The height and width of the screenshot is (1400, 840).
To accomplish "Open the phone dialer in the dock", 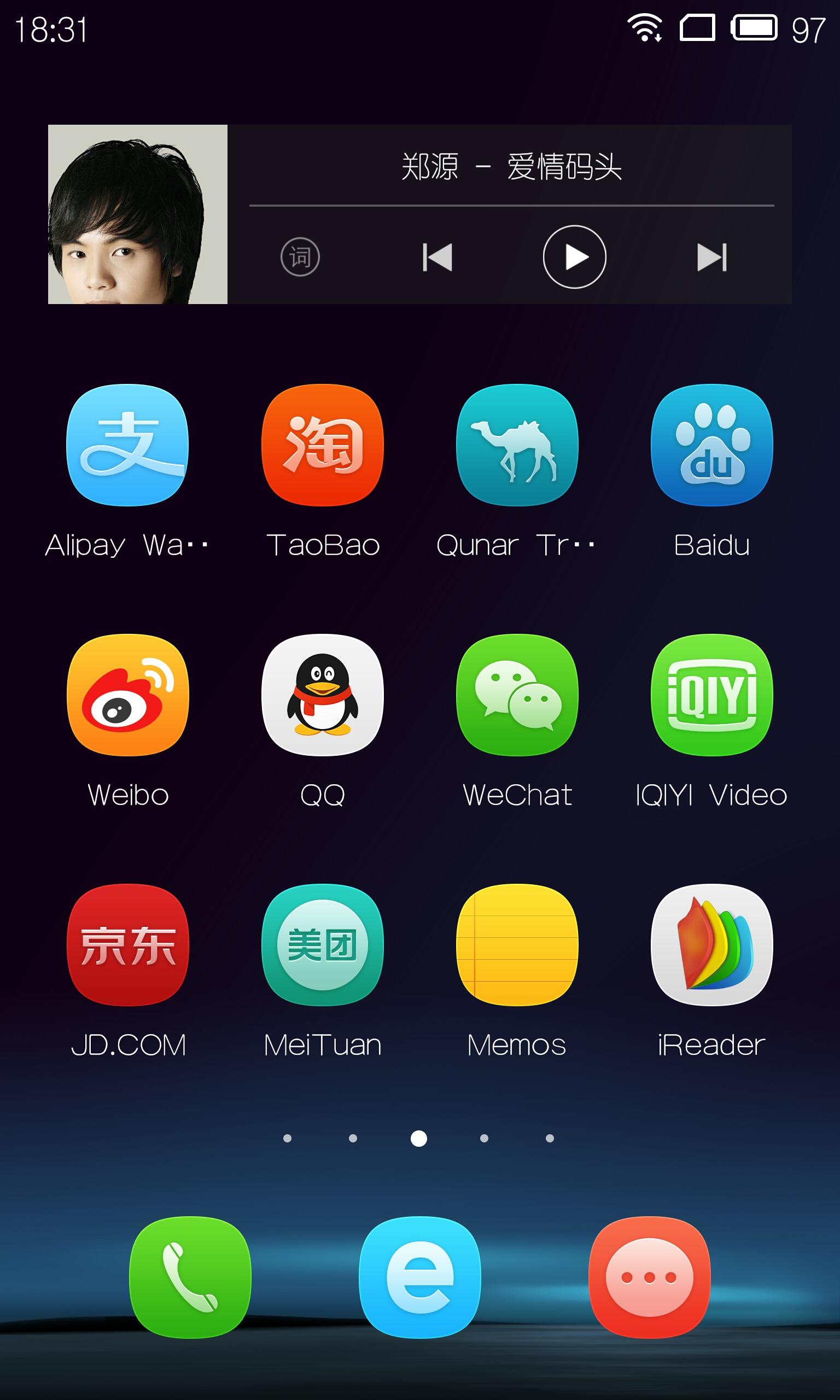I will point(190,1277).
